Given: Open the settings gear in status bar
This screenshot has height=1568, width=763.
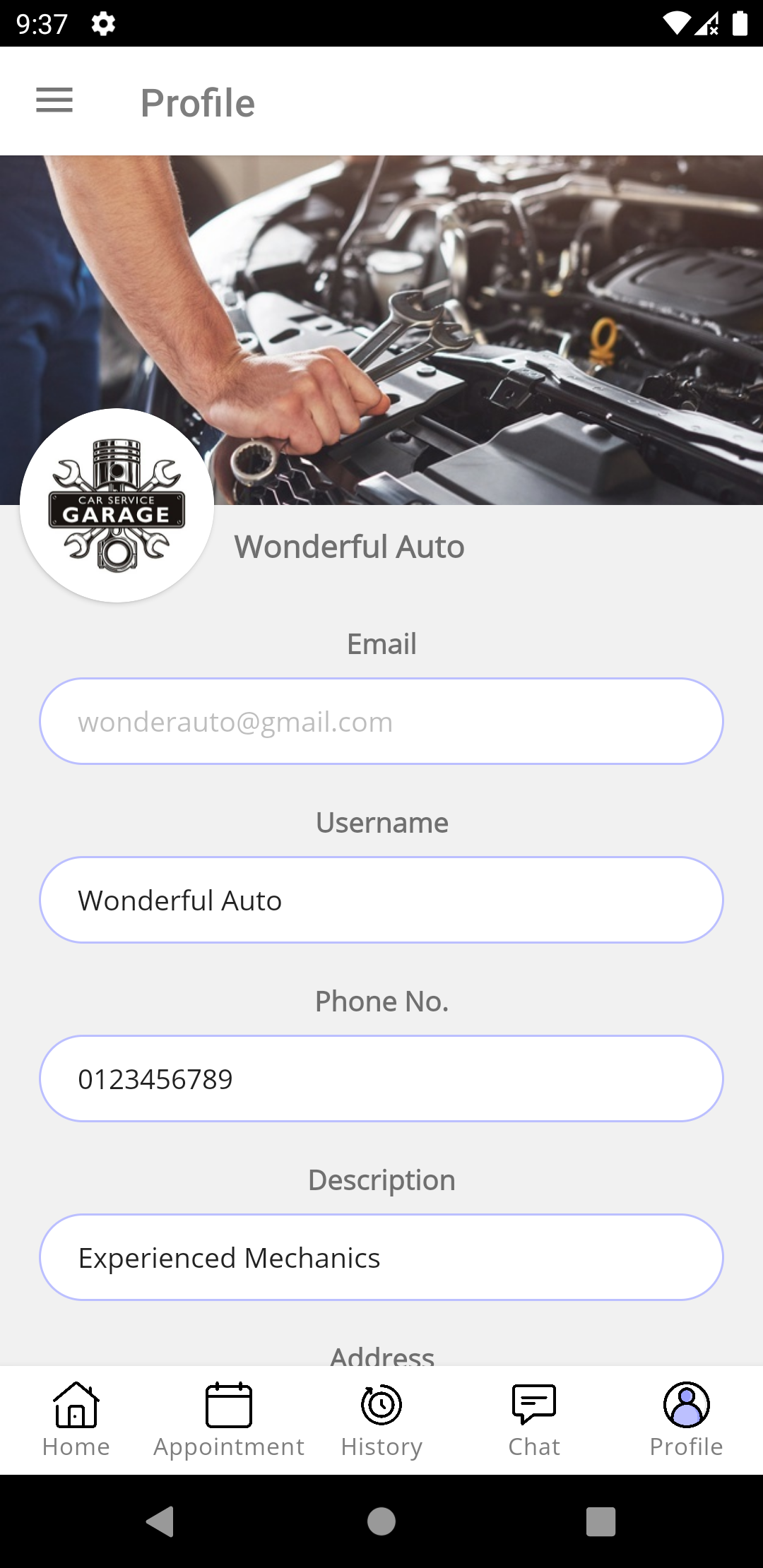Looking at the screenshot, I should click(x=102, y=23).
